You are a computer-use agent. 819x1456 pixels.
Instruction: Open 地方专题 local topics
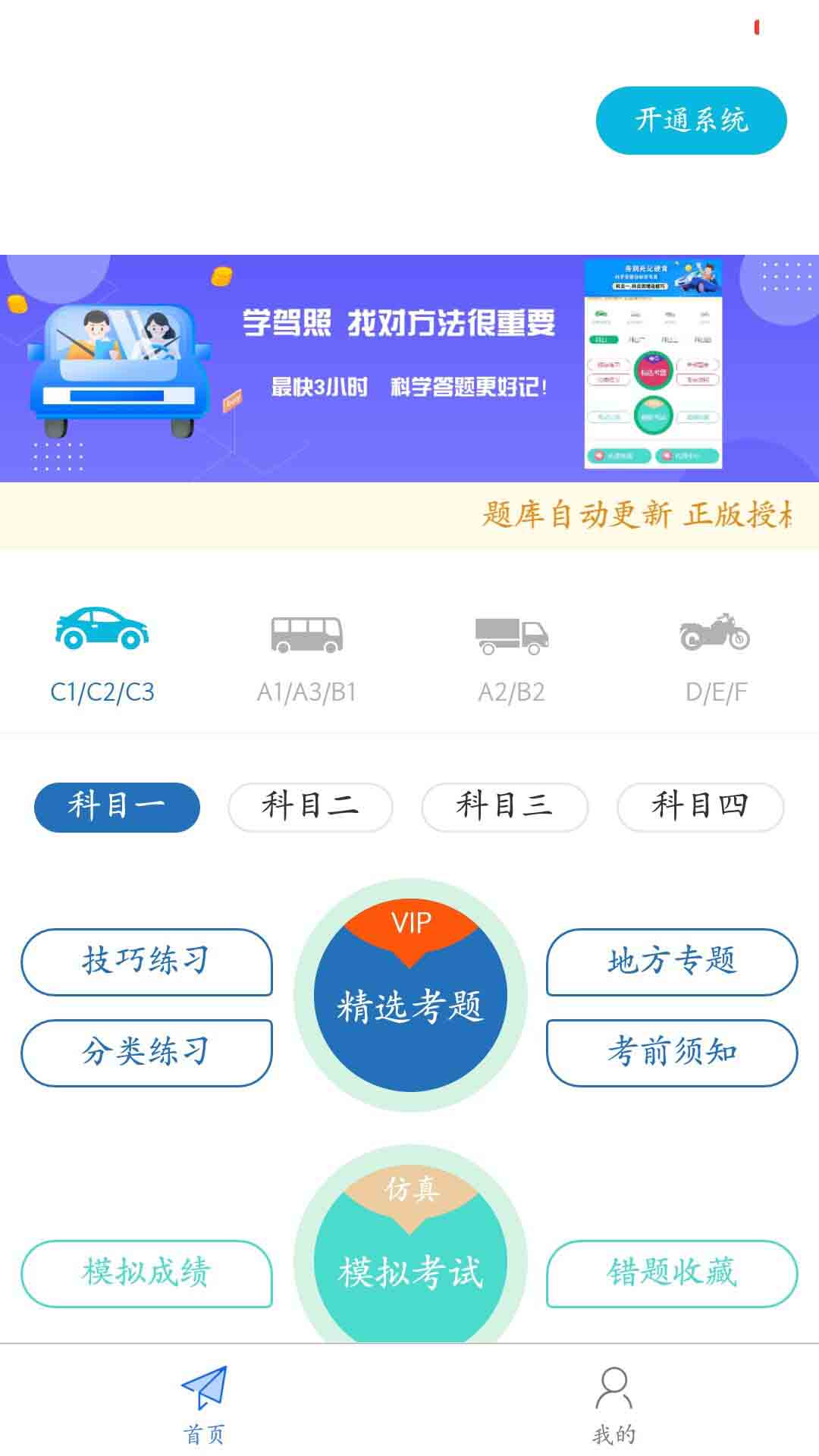(672, 963)
